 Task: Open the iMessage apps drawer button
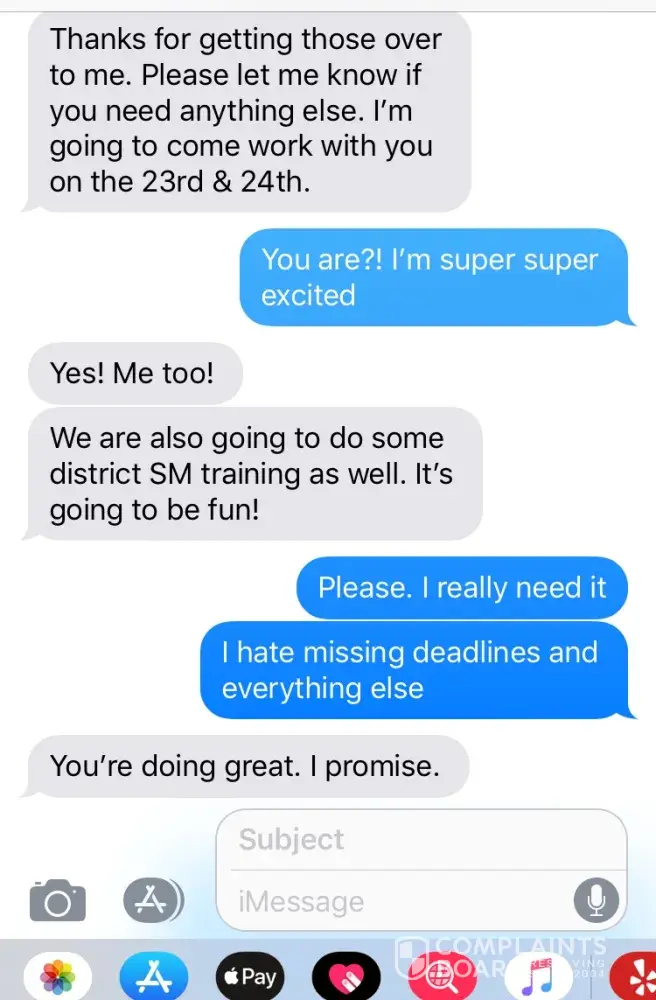click(152, 901)
